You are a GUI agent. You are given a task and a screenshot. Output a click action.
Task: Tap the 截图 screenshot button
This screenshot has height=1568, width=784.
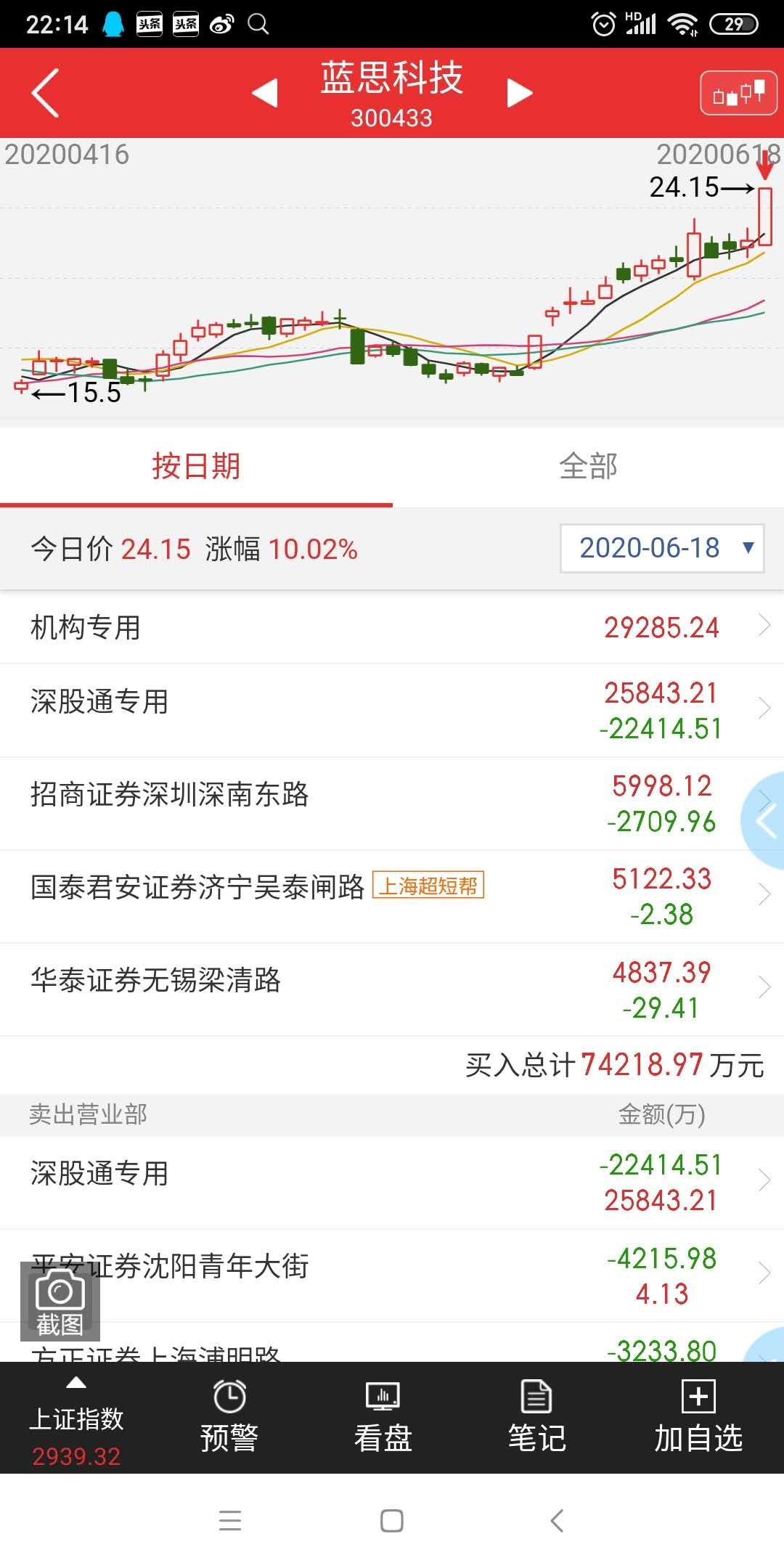[x=60, y=1302]
